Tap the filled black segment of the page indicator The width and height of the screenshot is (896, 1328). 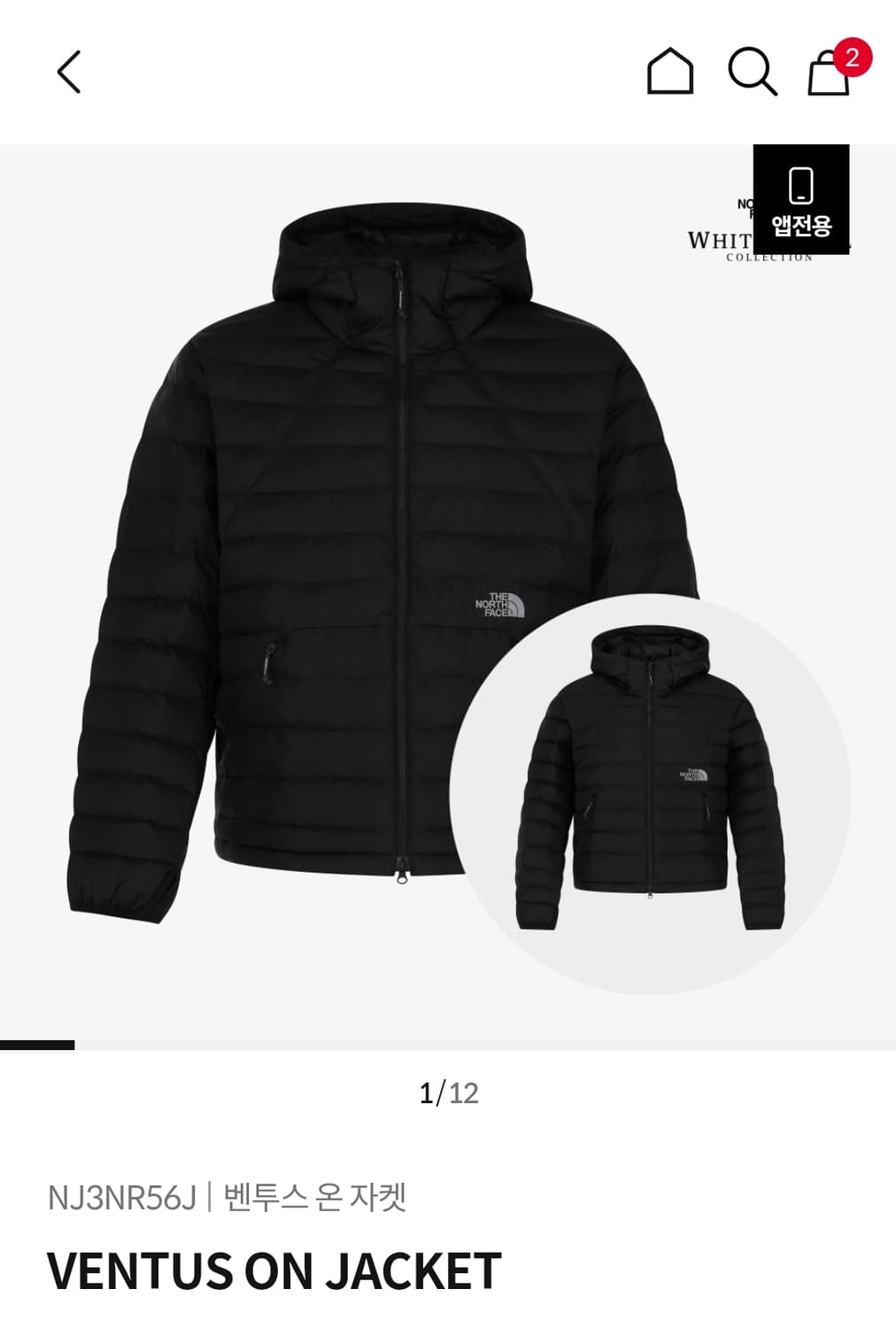tap(37, 1046)
